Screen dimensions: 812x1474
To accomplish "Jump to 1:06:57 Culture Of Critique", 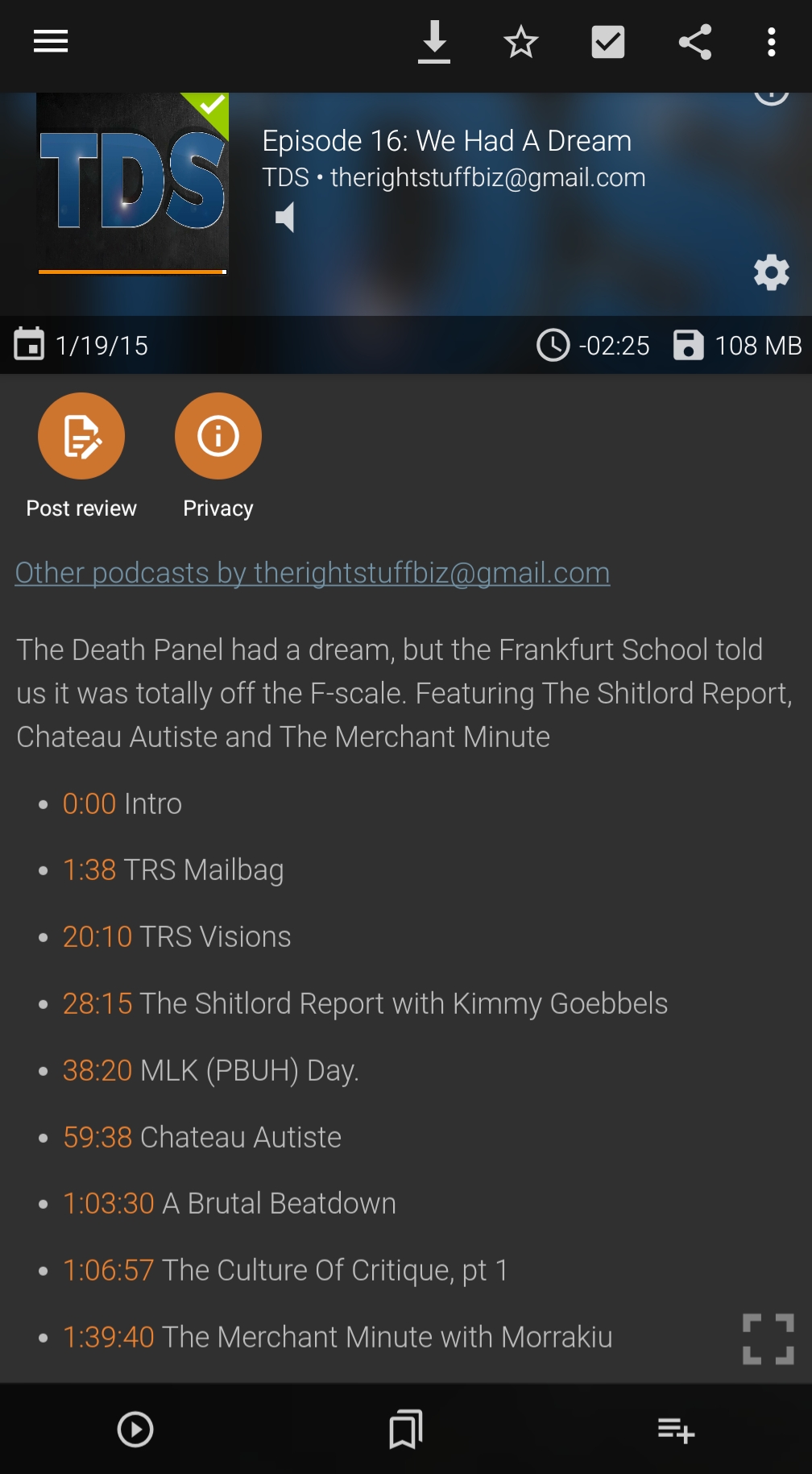I will 109,1270.
